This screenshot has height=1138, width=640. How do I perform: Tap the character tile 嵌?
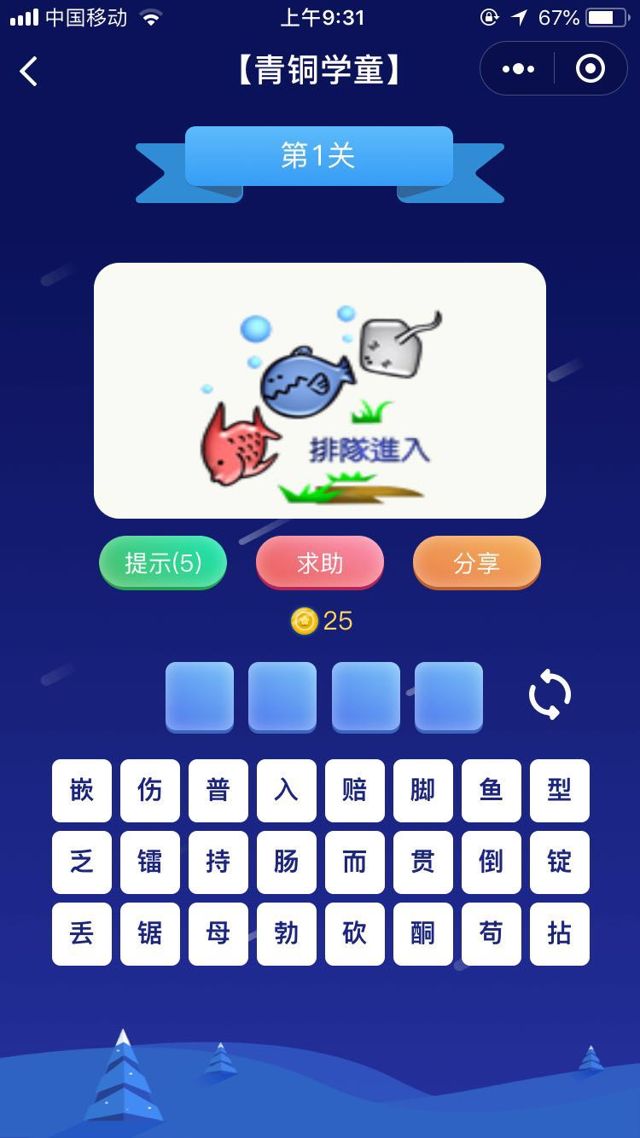(82, 791)
